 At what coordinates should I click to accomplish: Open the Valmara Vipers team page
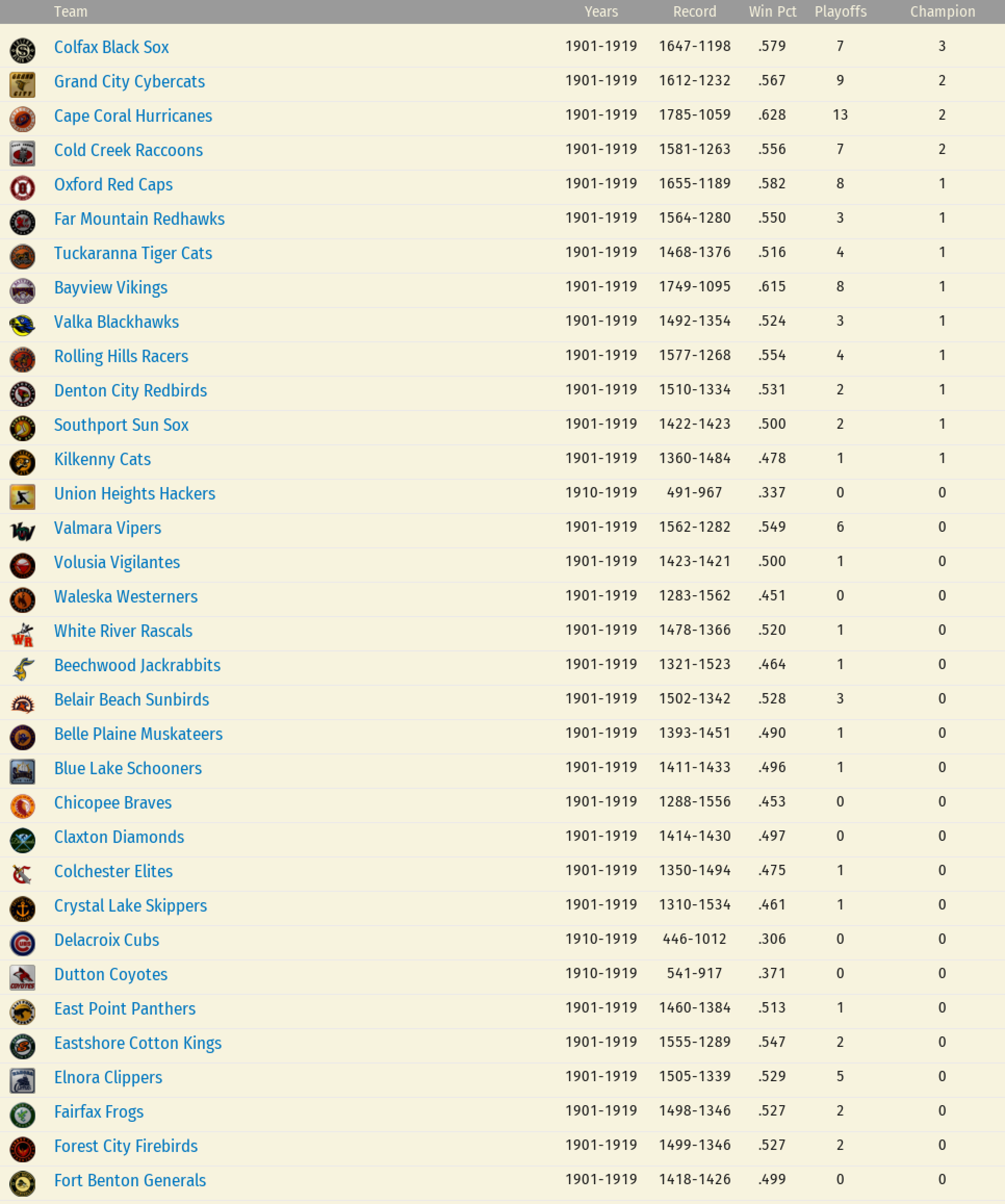108,528
